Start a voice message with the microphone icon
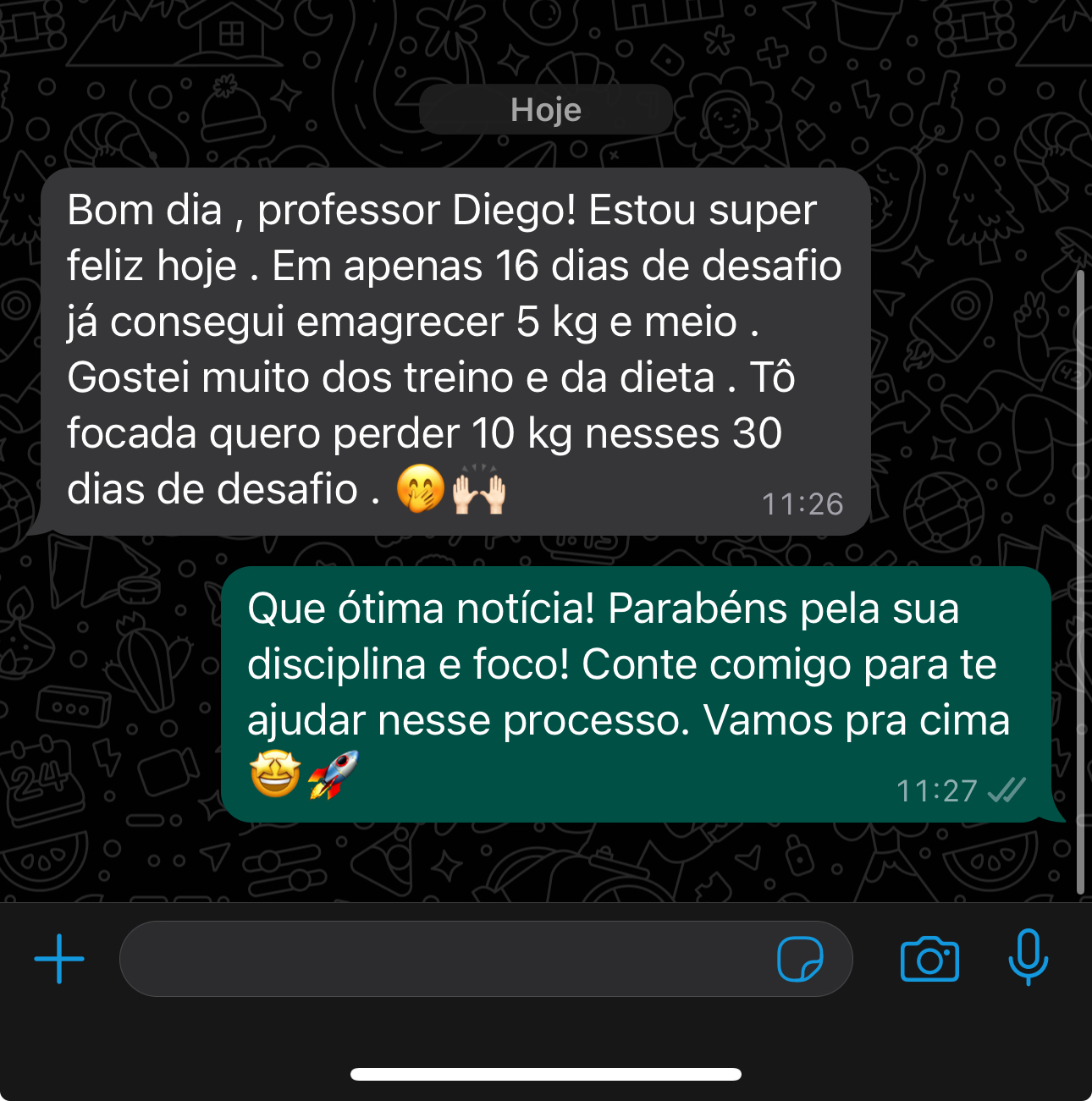Viewport: 1092px width, 1101px height. click(1027, 959)
